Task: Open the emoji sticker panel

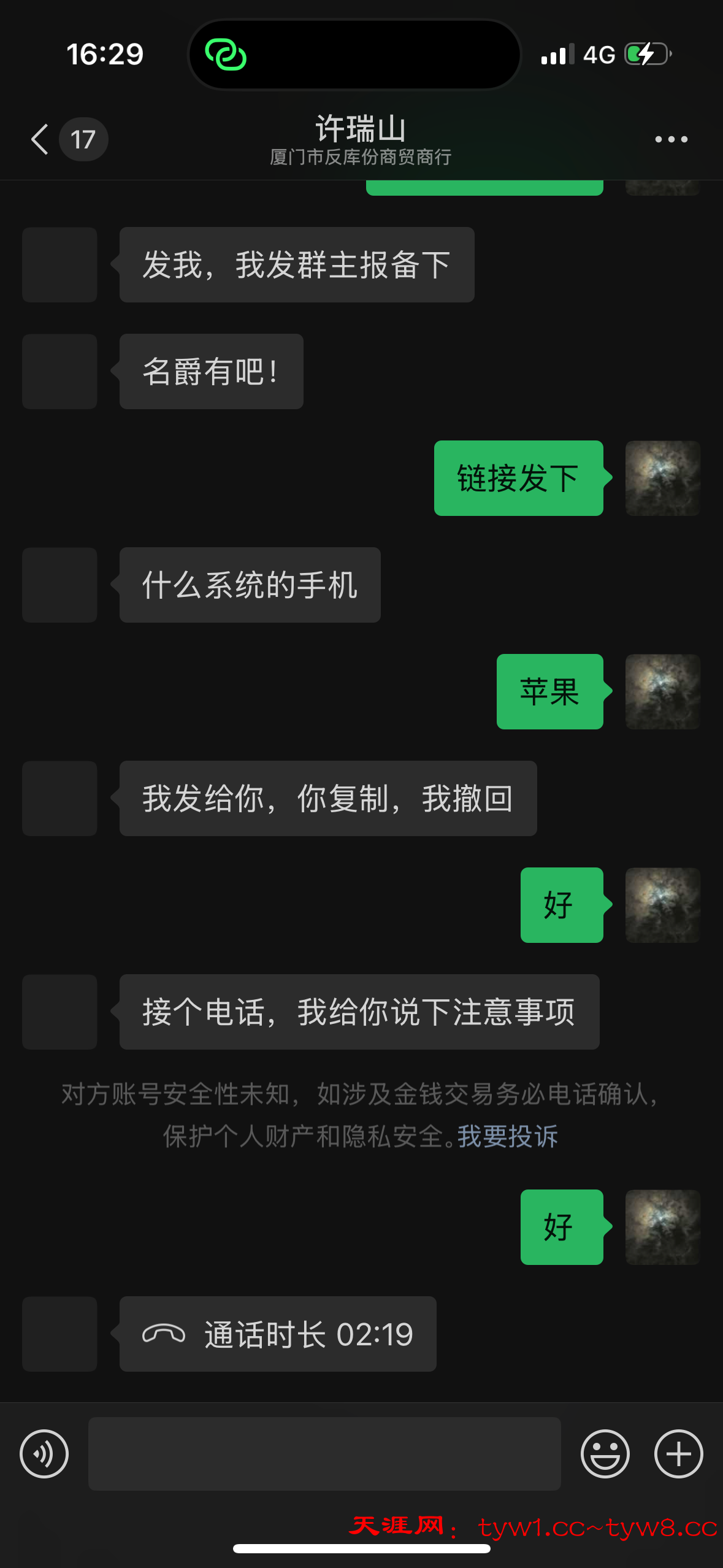Action: pyautogui.click(x=605, y=1453)
